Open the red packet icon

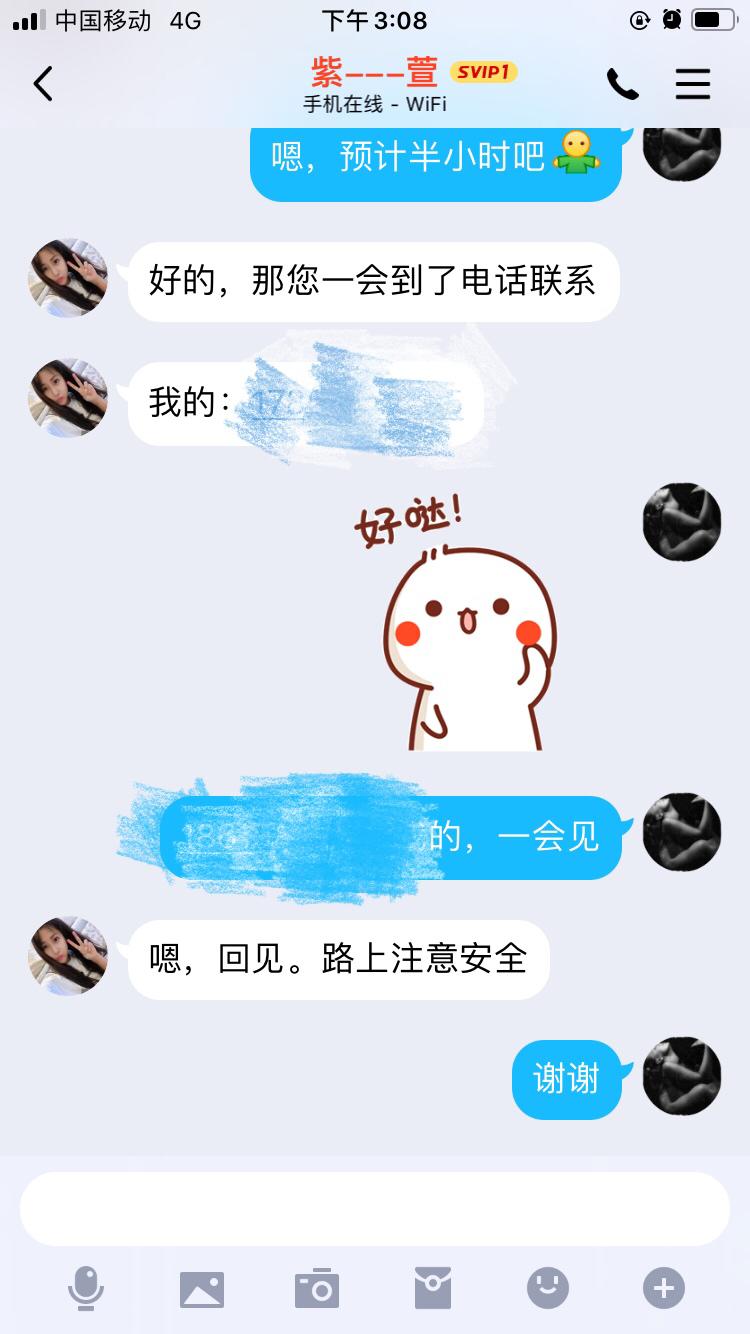tap(432, 1289)
